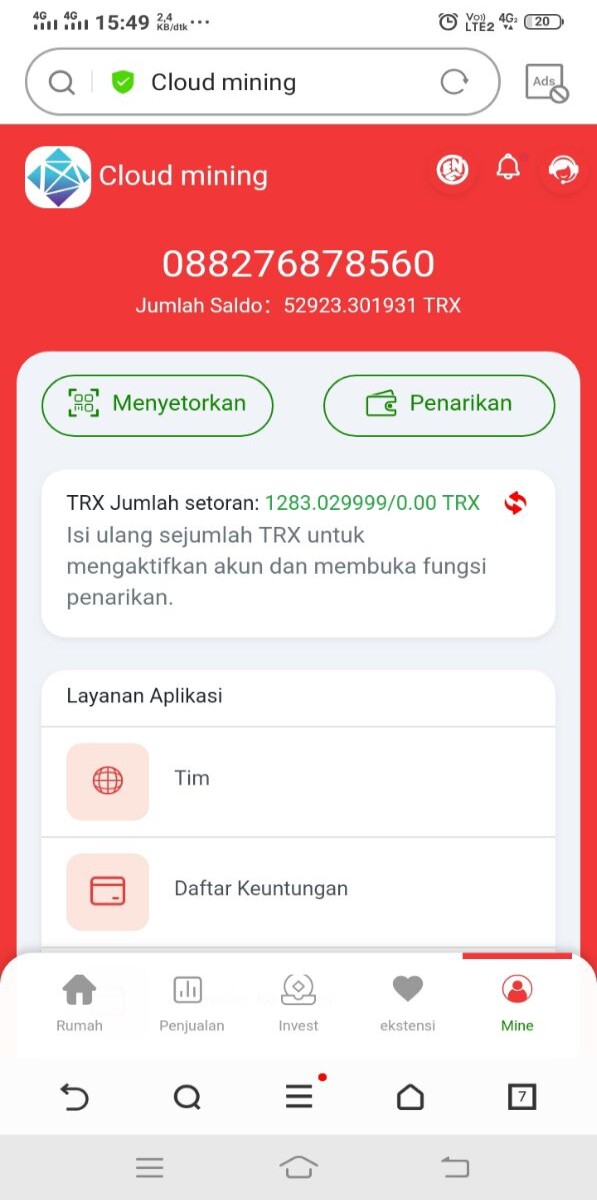Viewport: 597px width, 1200px height.
Task: Open the browser menu with three lines
Action: click(299, 1097)
